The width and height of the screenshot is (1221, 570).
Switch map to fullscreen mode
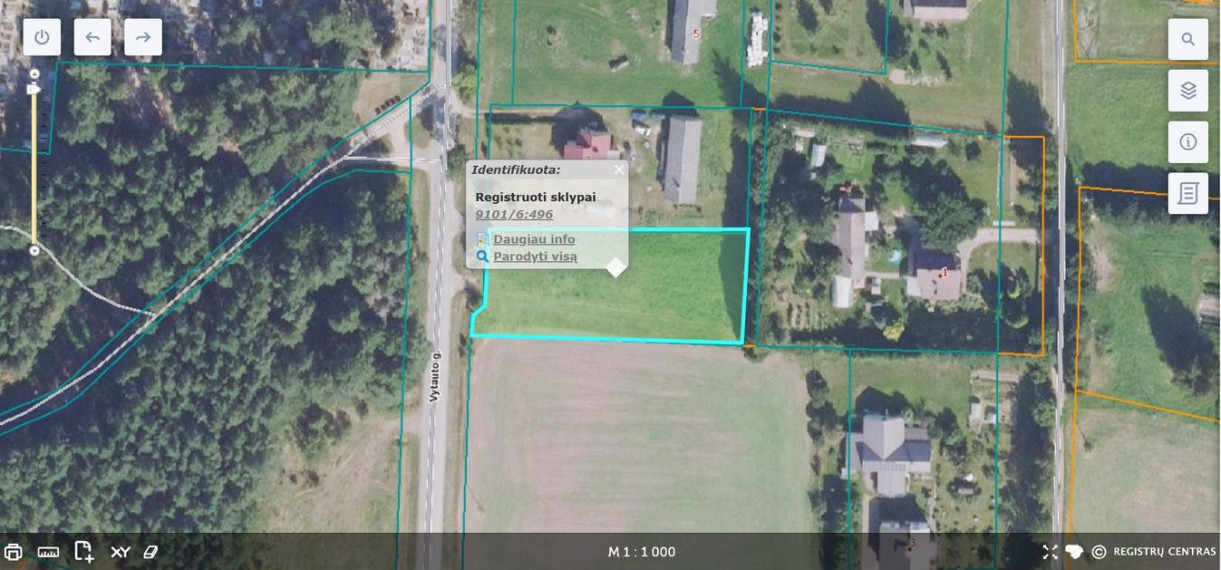(x=1050, y=552)
